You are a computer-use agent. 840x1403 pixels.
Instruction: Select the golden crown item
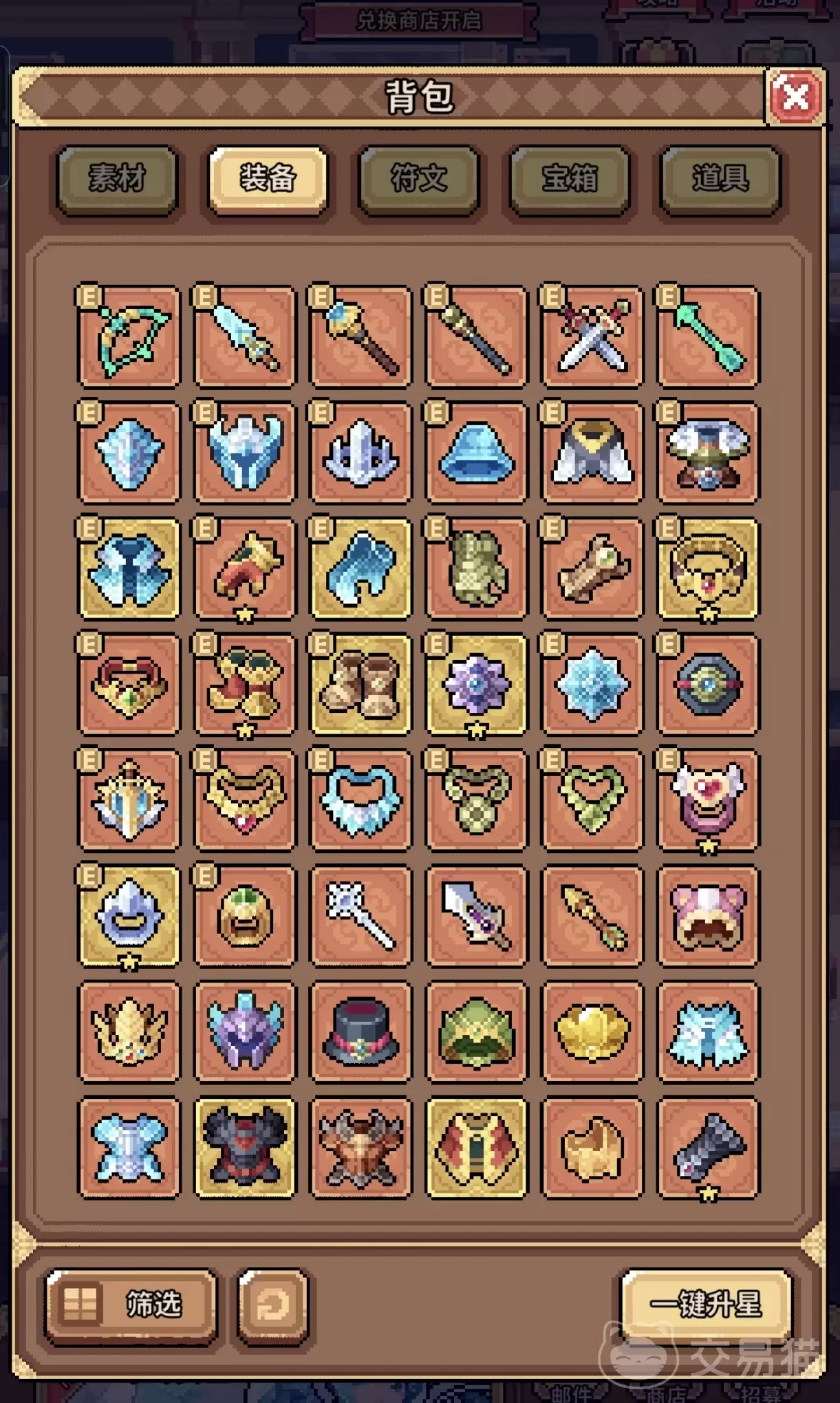(129, 1031)
